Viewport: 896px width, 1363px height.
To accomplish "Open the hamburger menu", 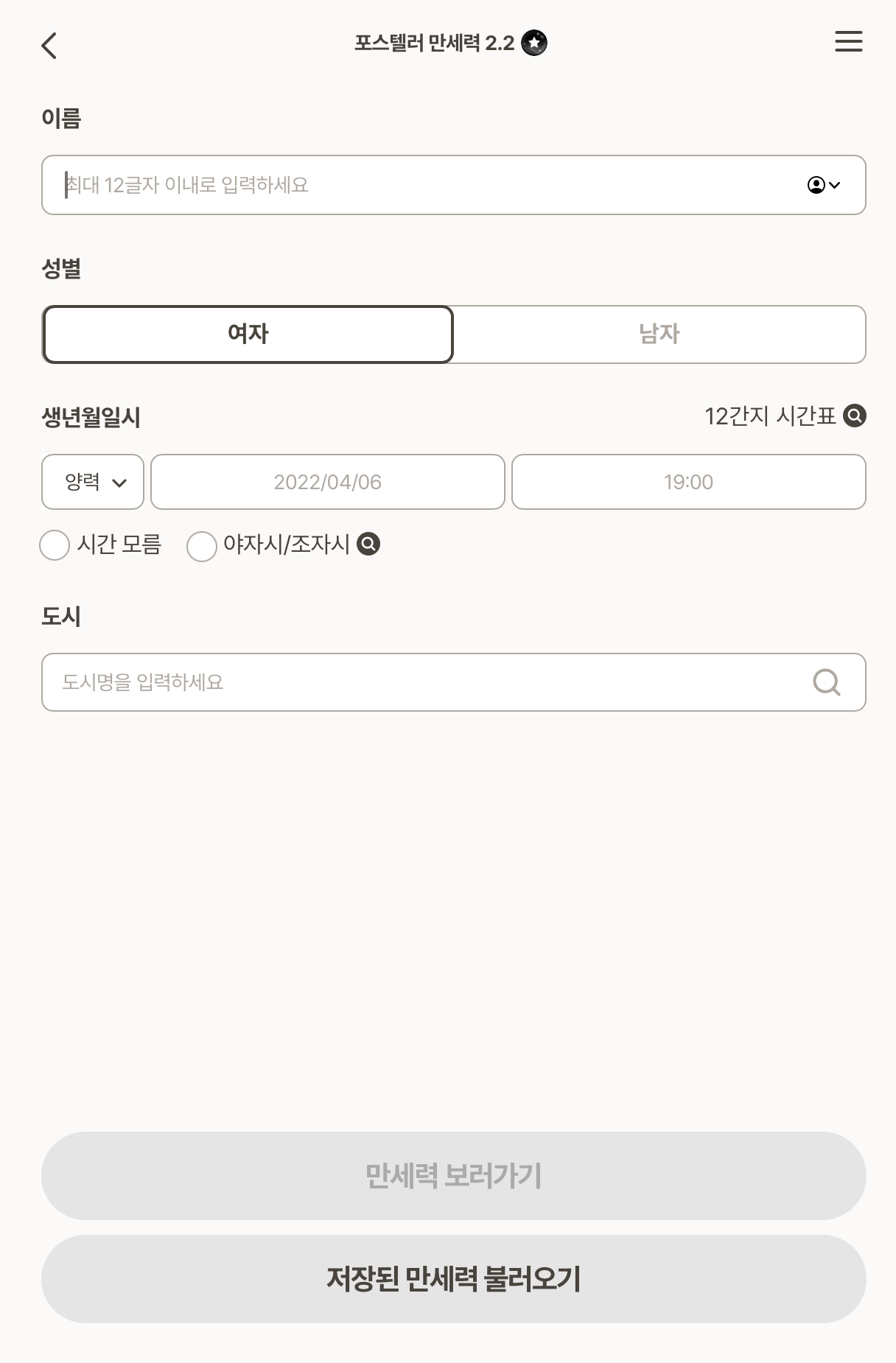I will tap(848, 42).
